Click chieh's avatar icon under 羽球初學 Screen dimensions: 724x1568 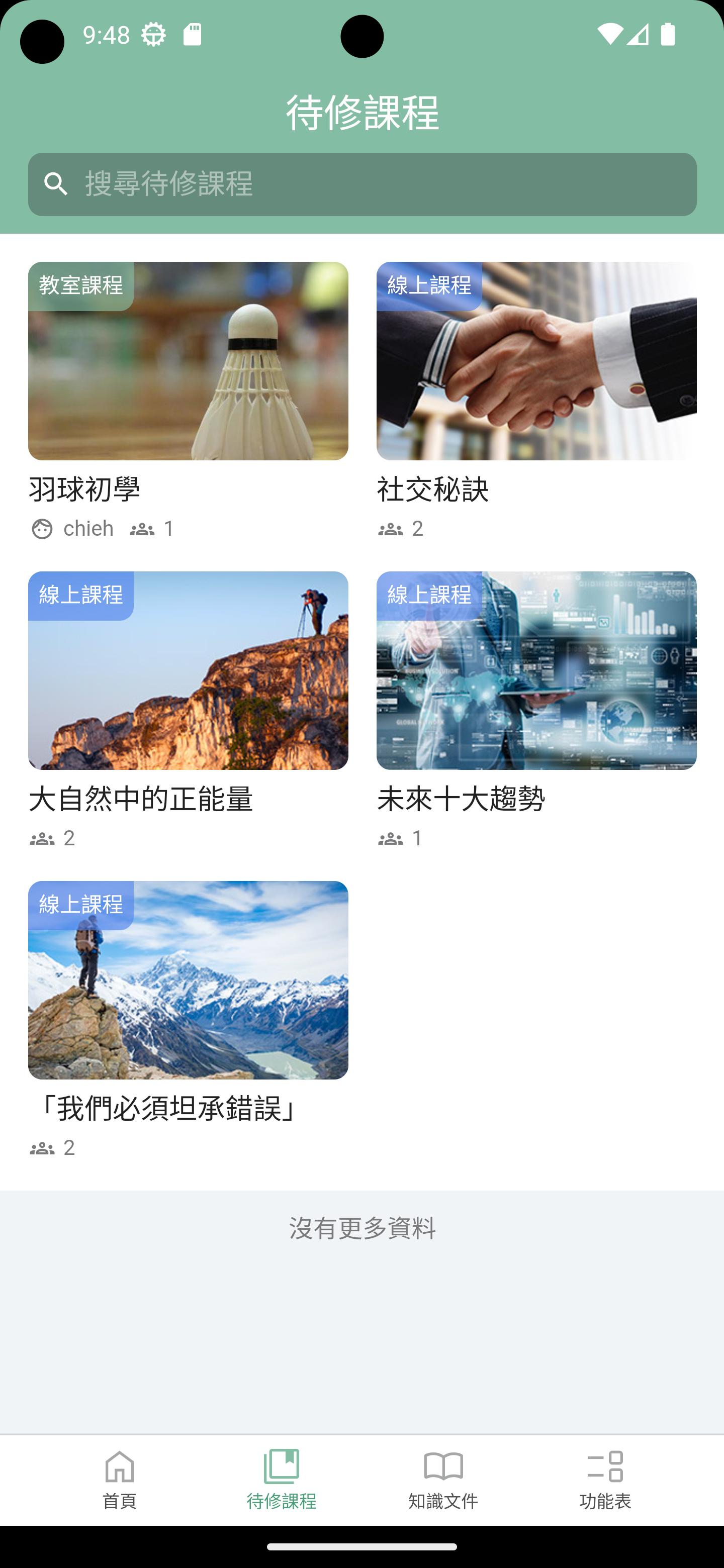(41, 528)
